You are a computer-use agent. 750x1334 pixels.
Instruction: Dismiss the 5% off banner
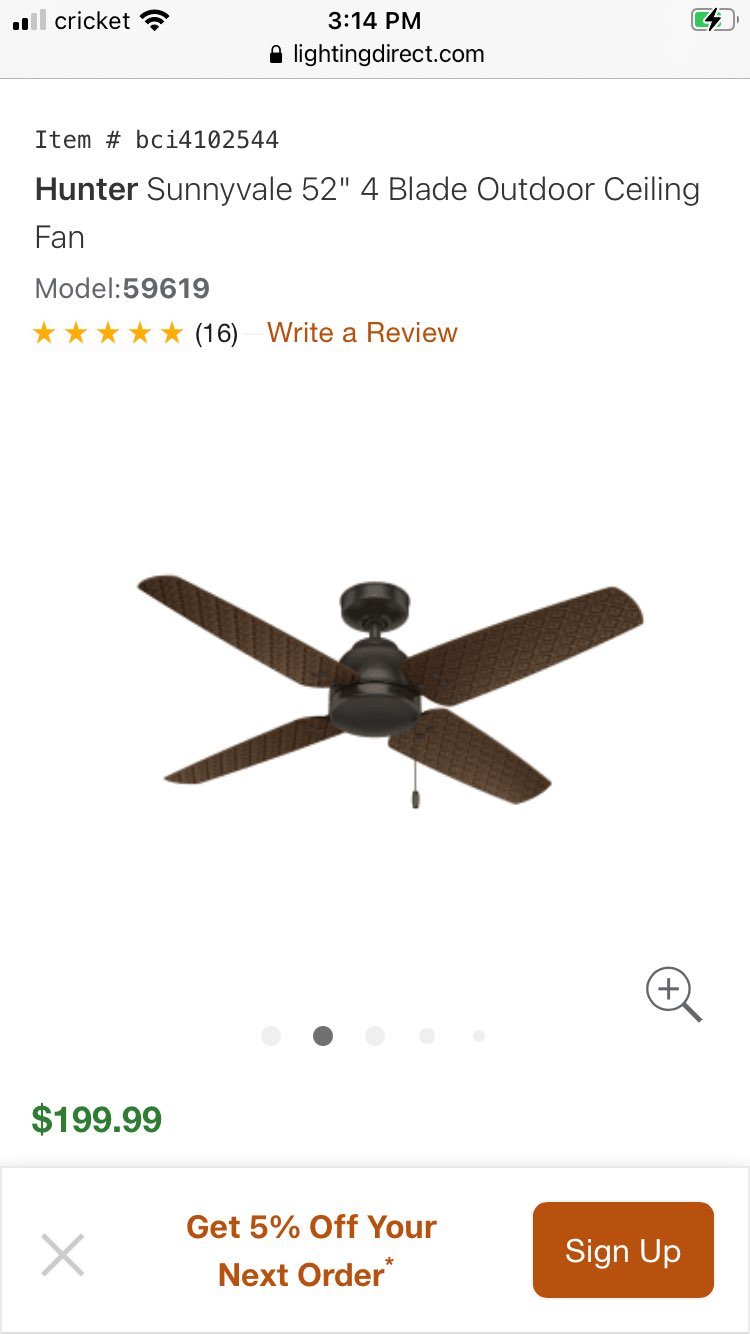(x=63, y=1254)
